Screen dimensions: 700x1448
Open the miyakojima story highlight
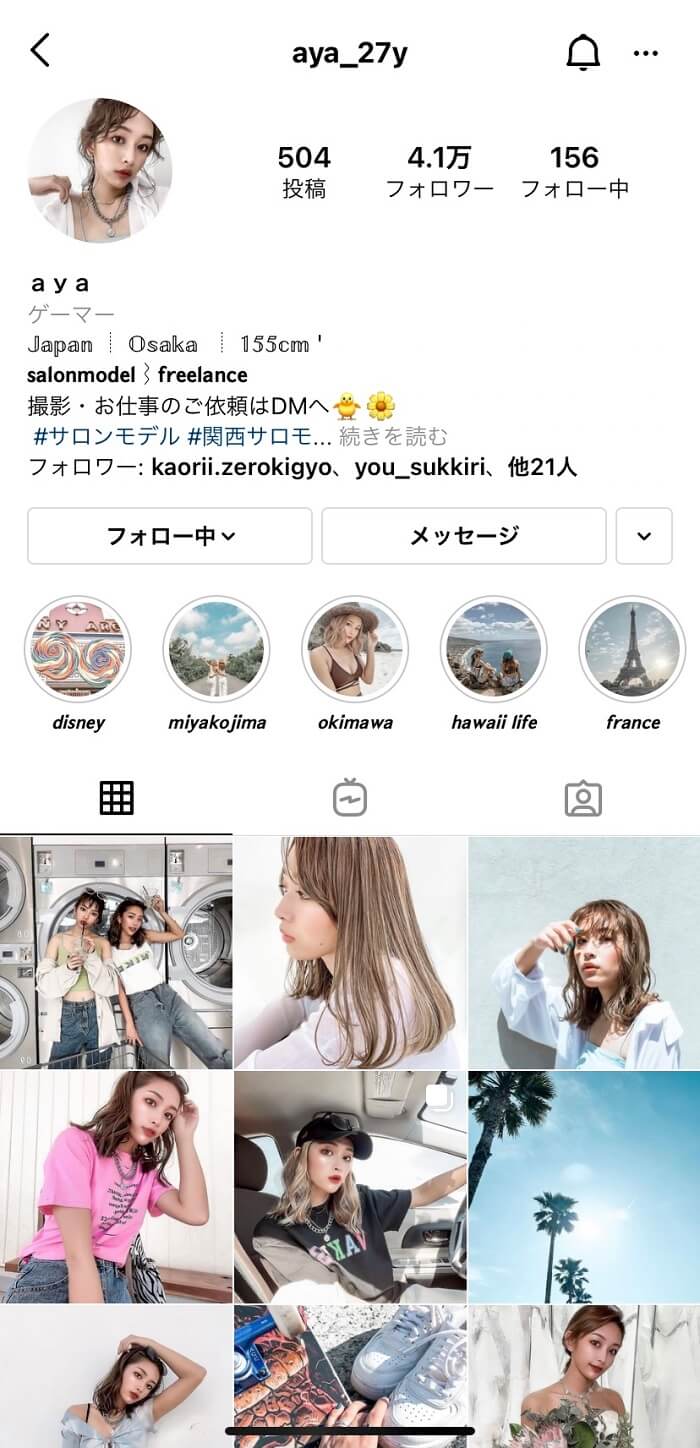(x=216, y=650)
